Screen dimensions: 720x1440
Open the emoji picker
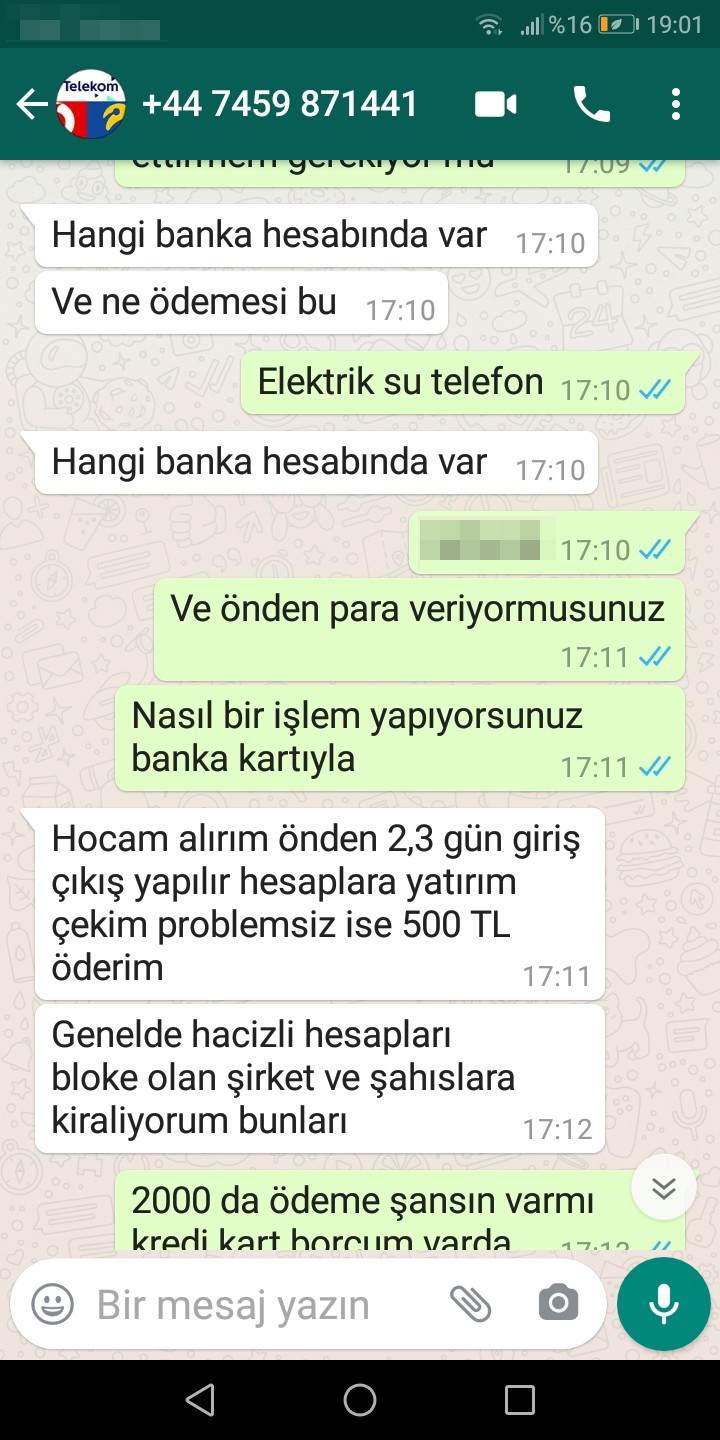pos(53,1304)
